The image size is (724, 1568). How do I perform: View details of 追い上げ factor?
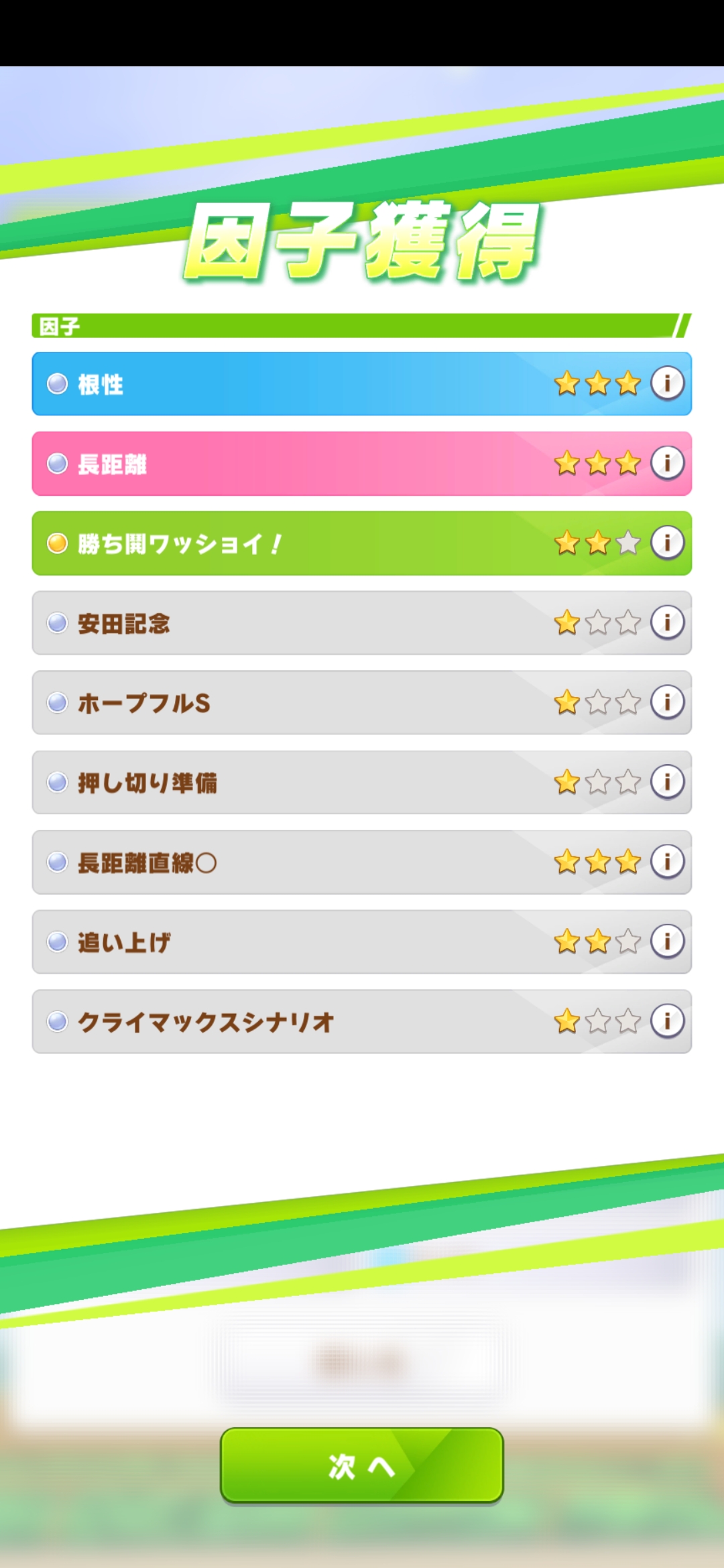click(667, 941)
